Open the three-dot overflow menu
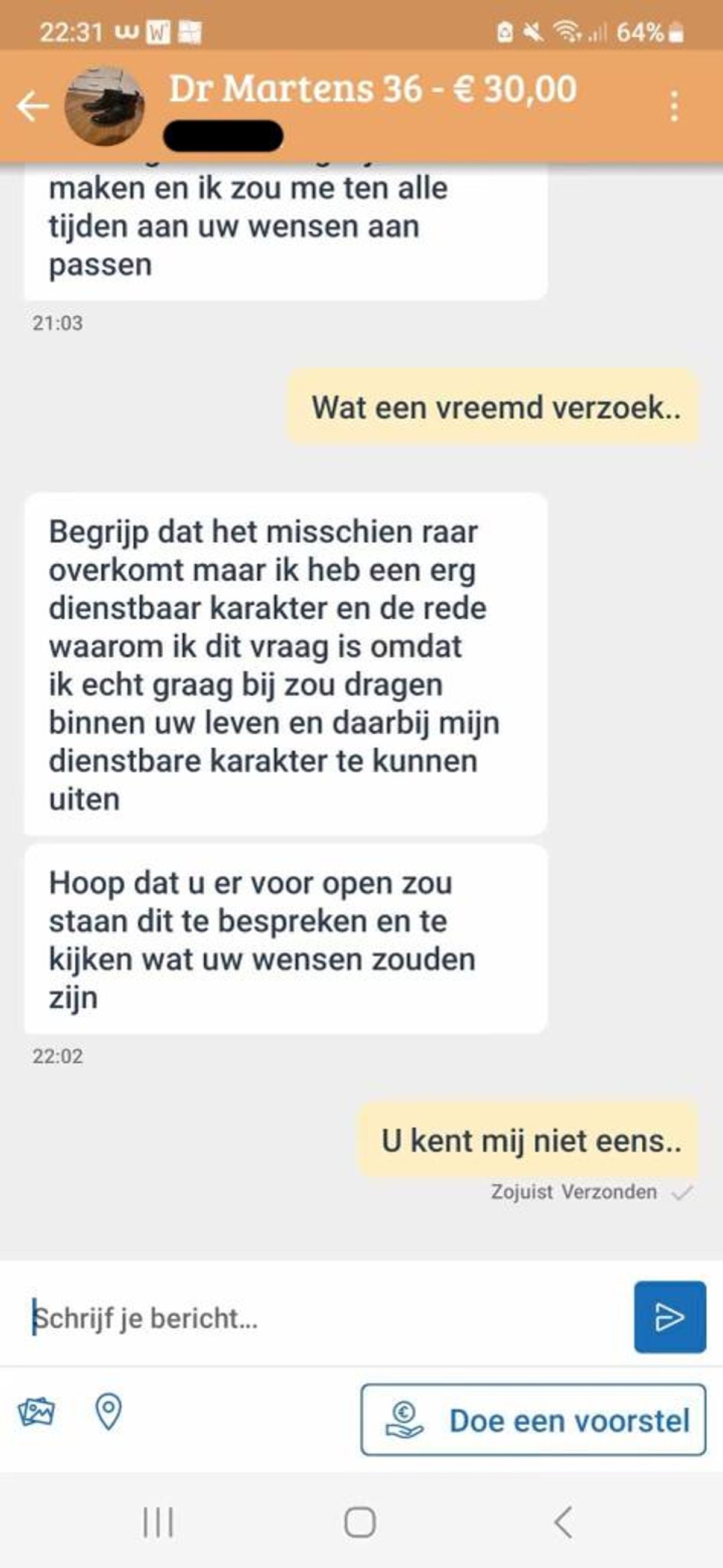Image resolution: width=723 pixels, height=1568 pixels. [x=674, y=107]
